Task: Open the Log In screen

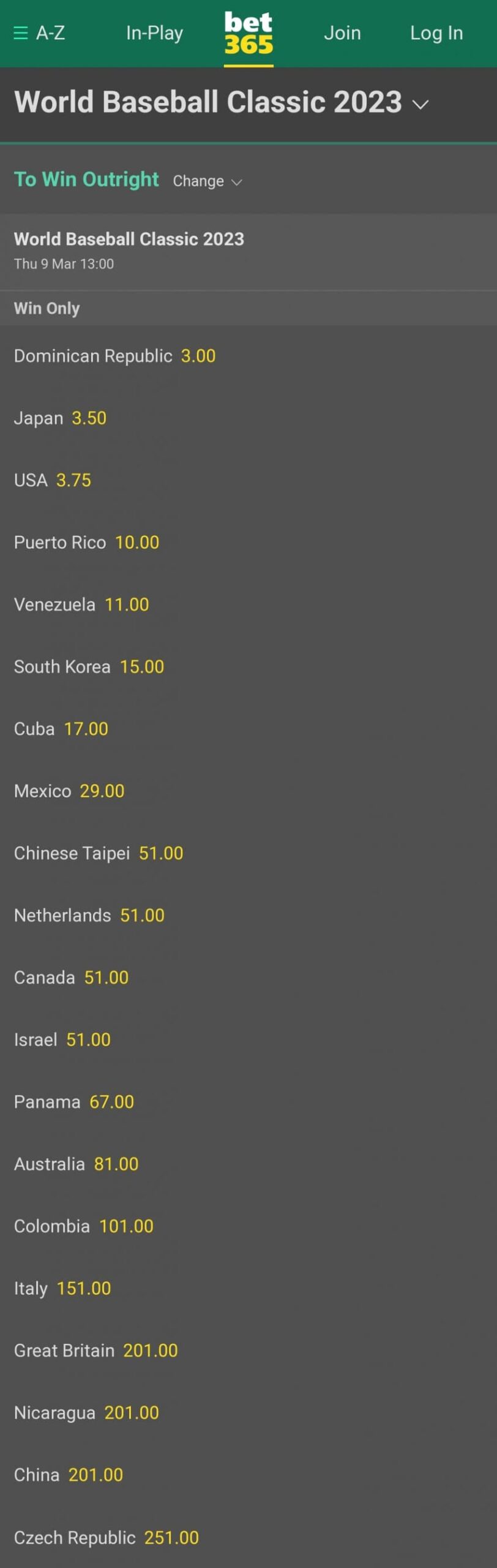Action: (436, 33)
